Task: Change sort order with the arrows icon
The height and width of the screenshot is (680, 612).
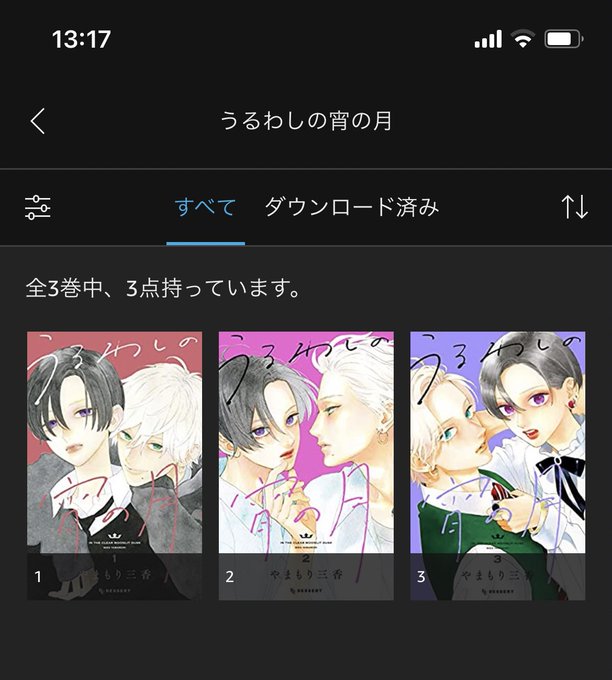Action: point(575,207)
